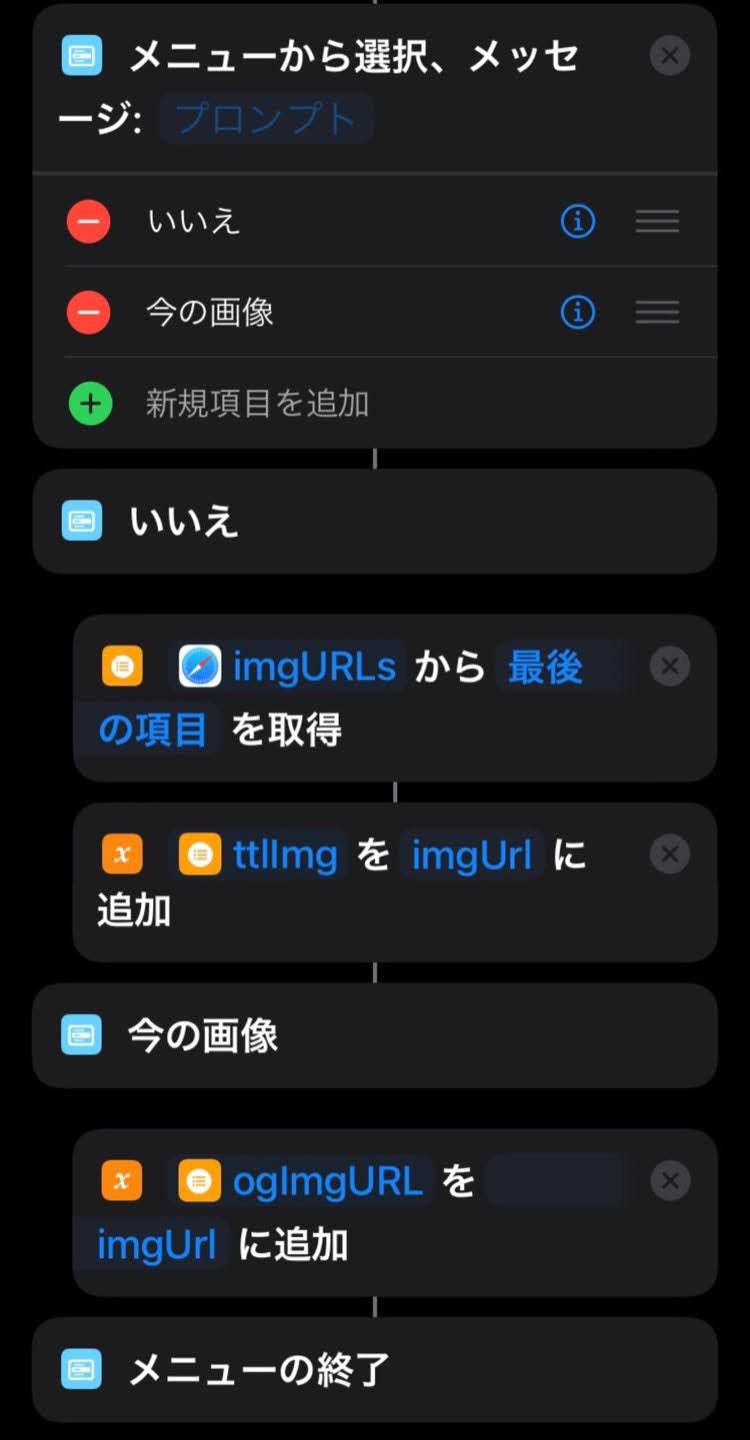Image resolution: width=750 pixels, height=1440 pixels.
Task: Remove the imgURLs get-item action
Action: tap(669, 666)
